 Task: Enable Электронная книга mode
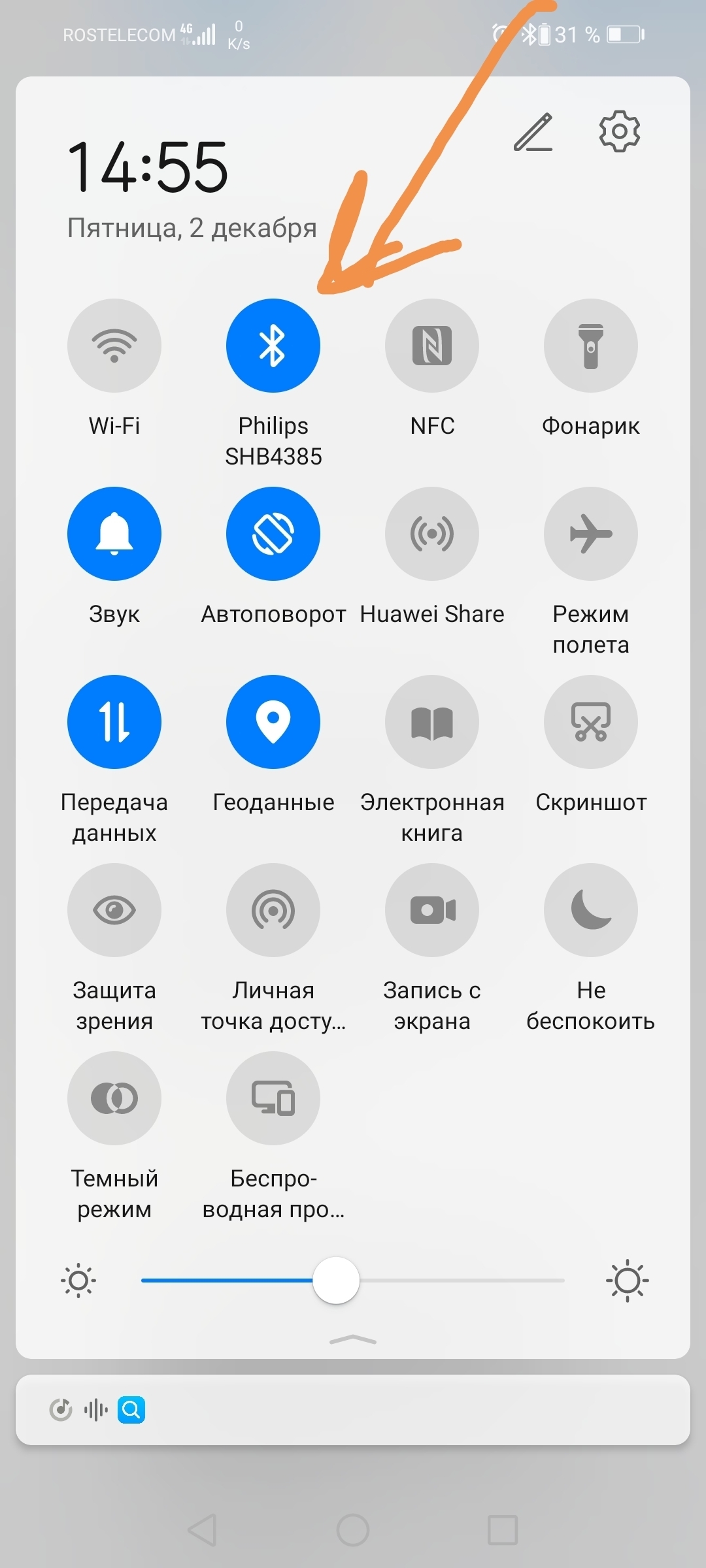click(432, 722)
